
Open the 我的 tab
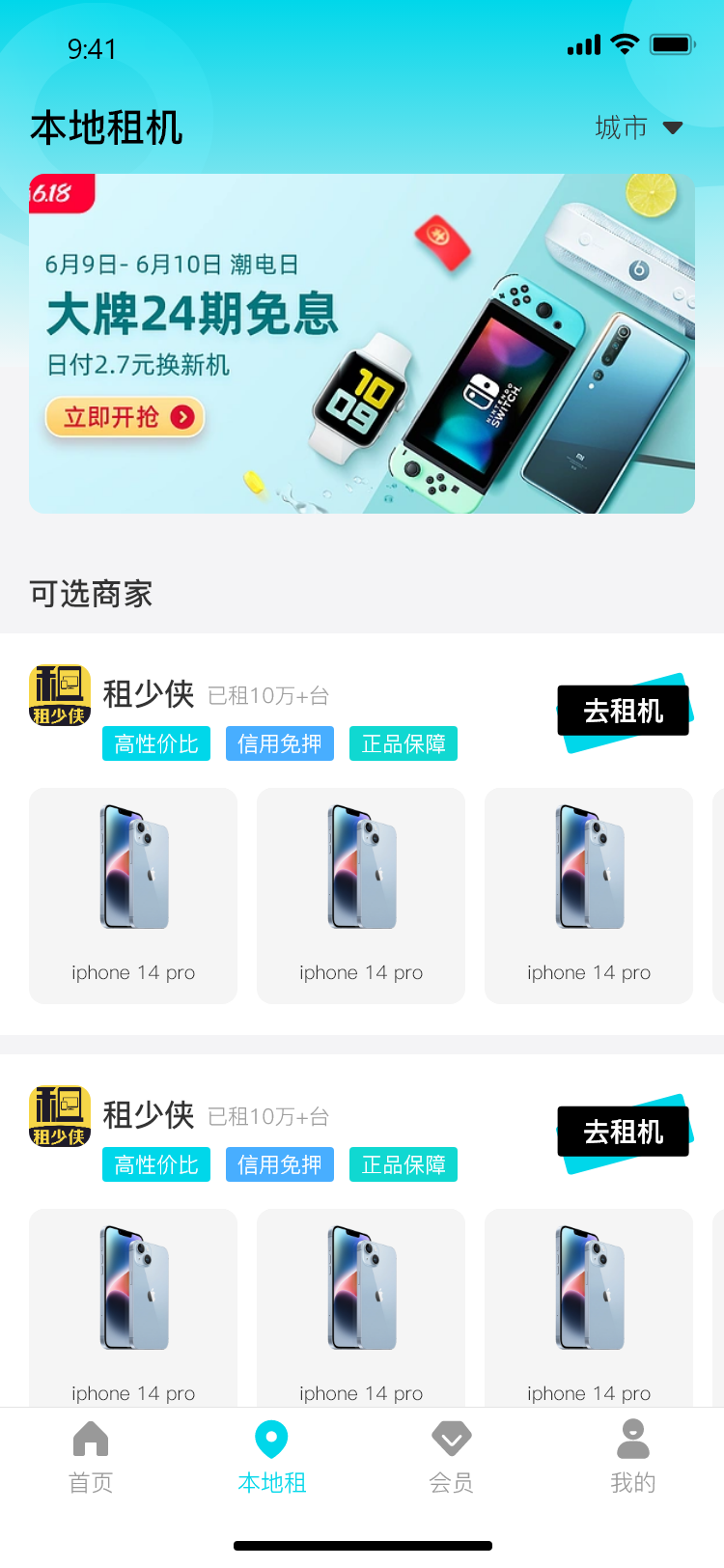point(632,1456)
